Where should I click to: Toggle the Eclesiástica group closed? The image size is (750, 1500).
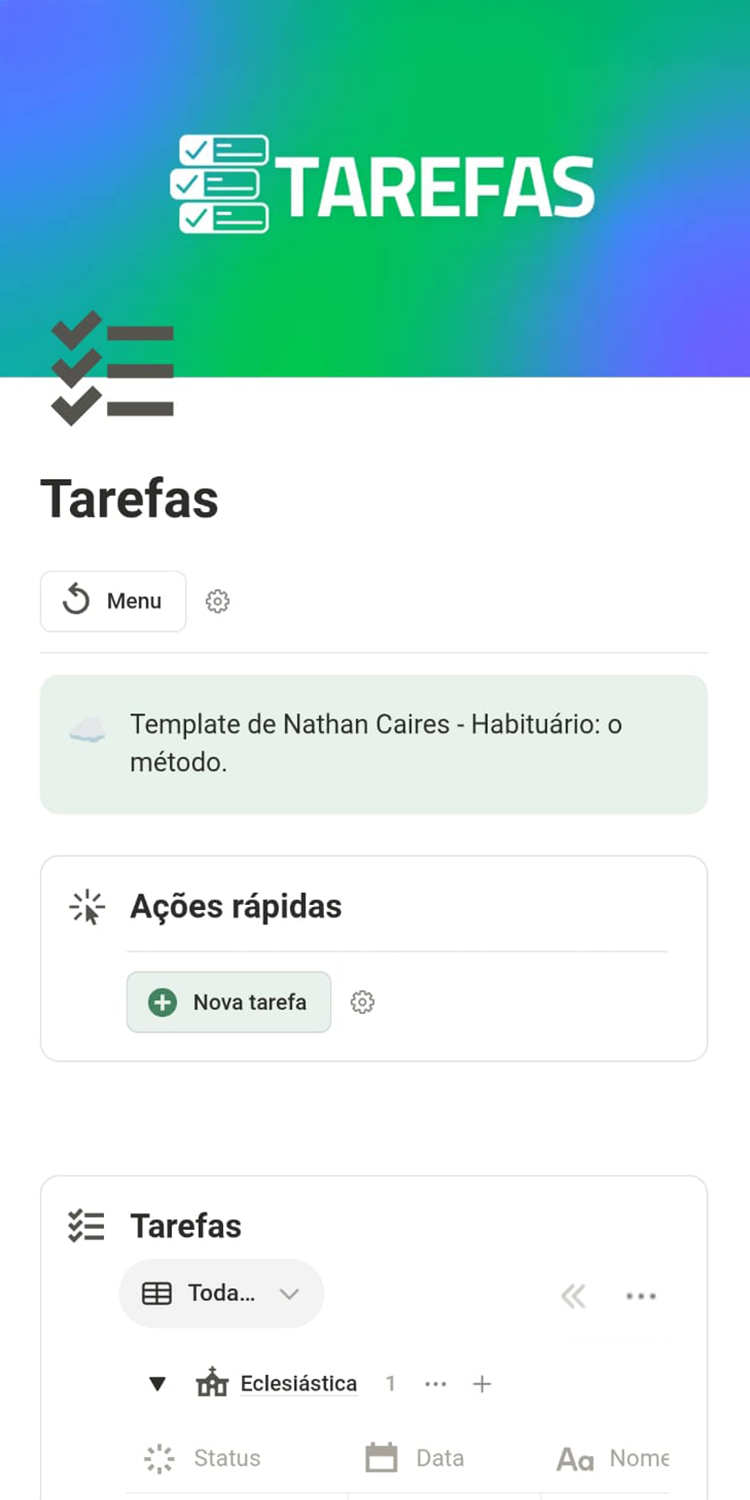(157, 1383)
